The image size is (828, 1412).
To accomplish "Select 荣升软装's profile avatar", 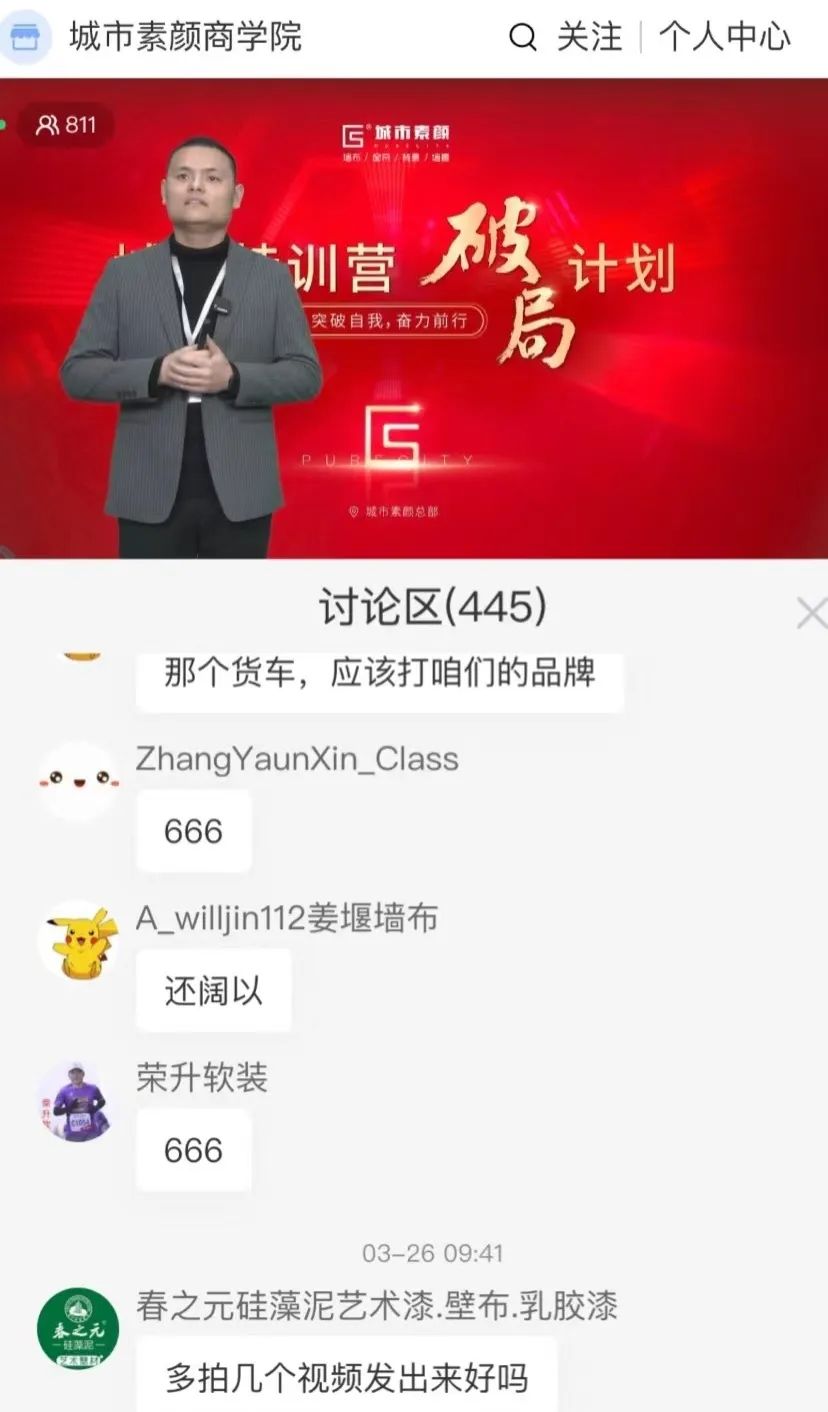I will pos(79,1103).
